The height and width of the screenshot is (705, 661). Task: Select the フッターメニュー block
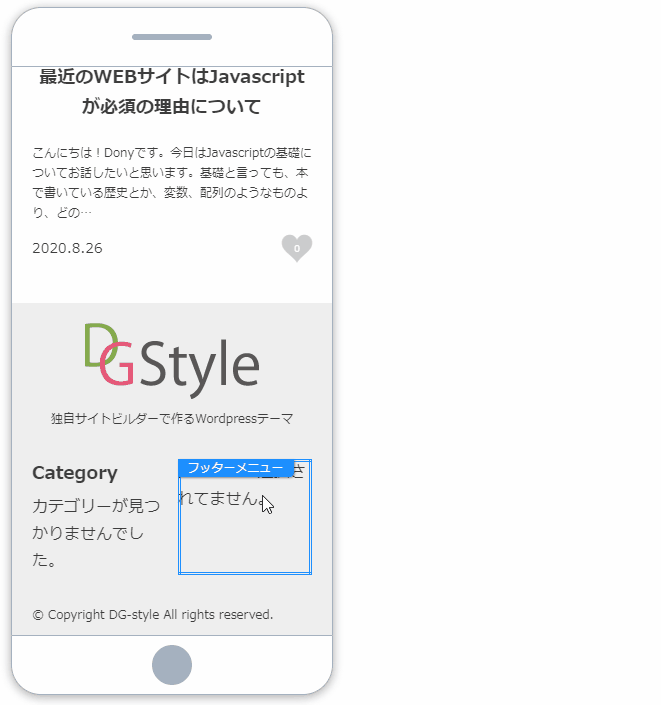[236, 468]
